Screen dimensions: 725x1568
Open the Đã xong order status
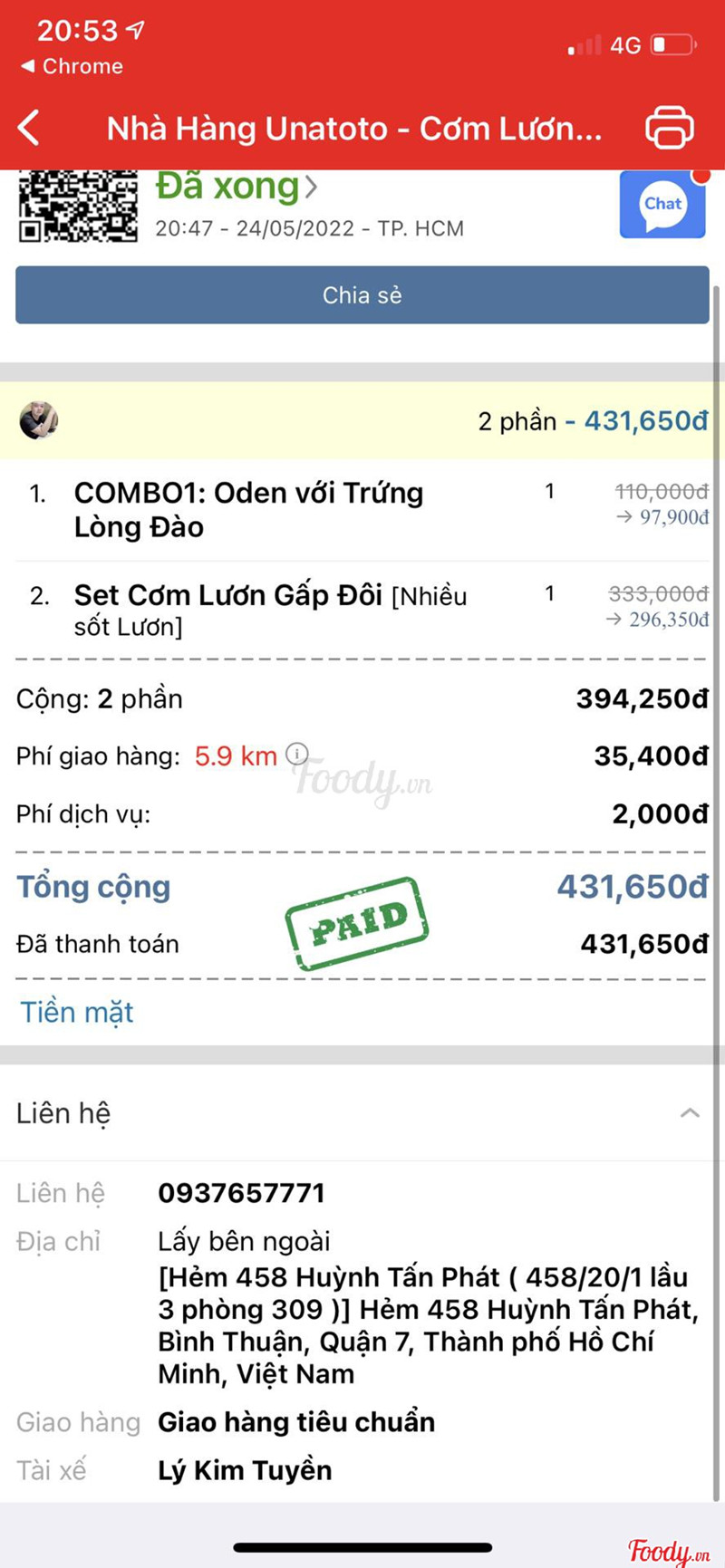(x=237, y=187)
